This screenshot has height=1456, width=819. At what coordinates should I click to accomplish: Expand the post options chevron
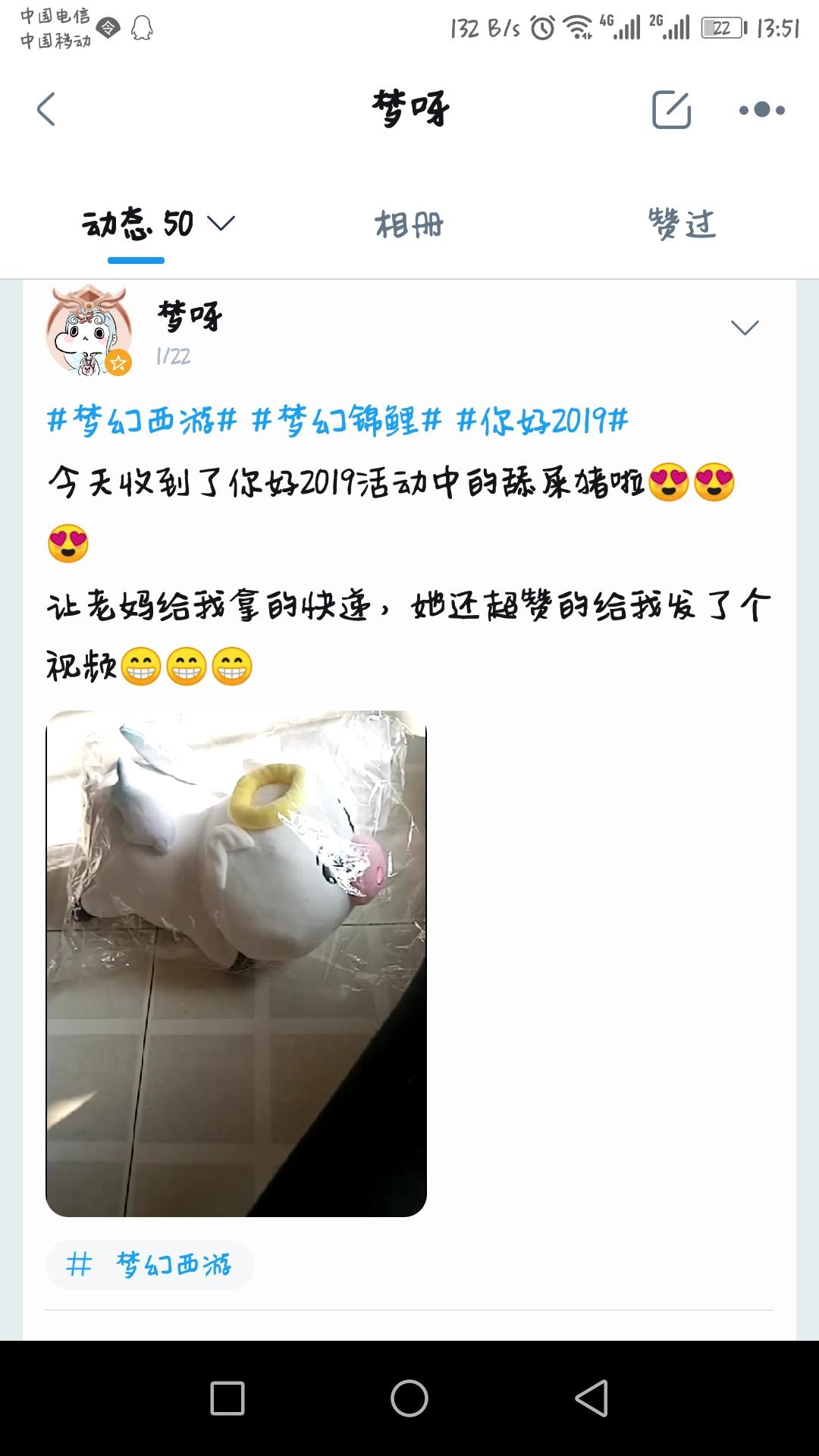745,328
